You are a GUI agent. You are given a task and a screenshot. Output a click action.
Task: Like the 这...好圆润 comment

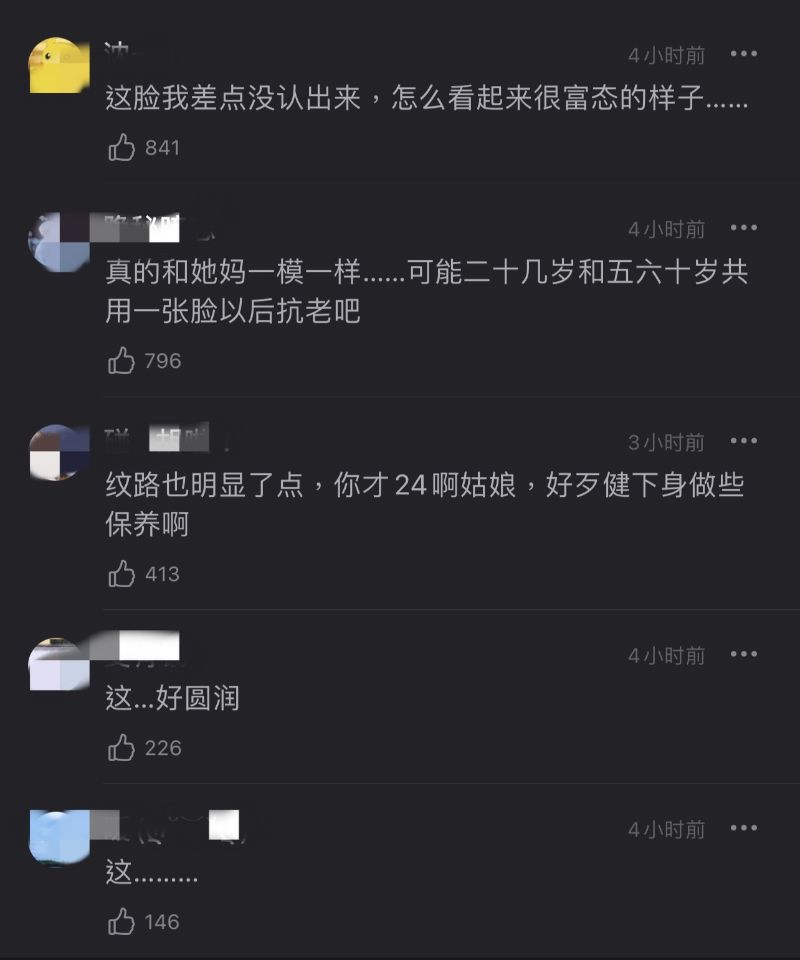tap(121, 748)
